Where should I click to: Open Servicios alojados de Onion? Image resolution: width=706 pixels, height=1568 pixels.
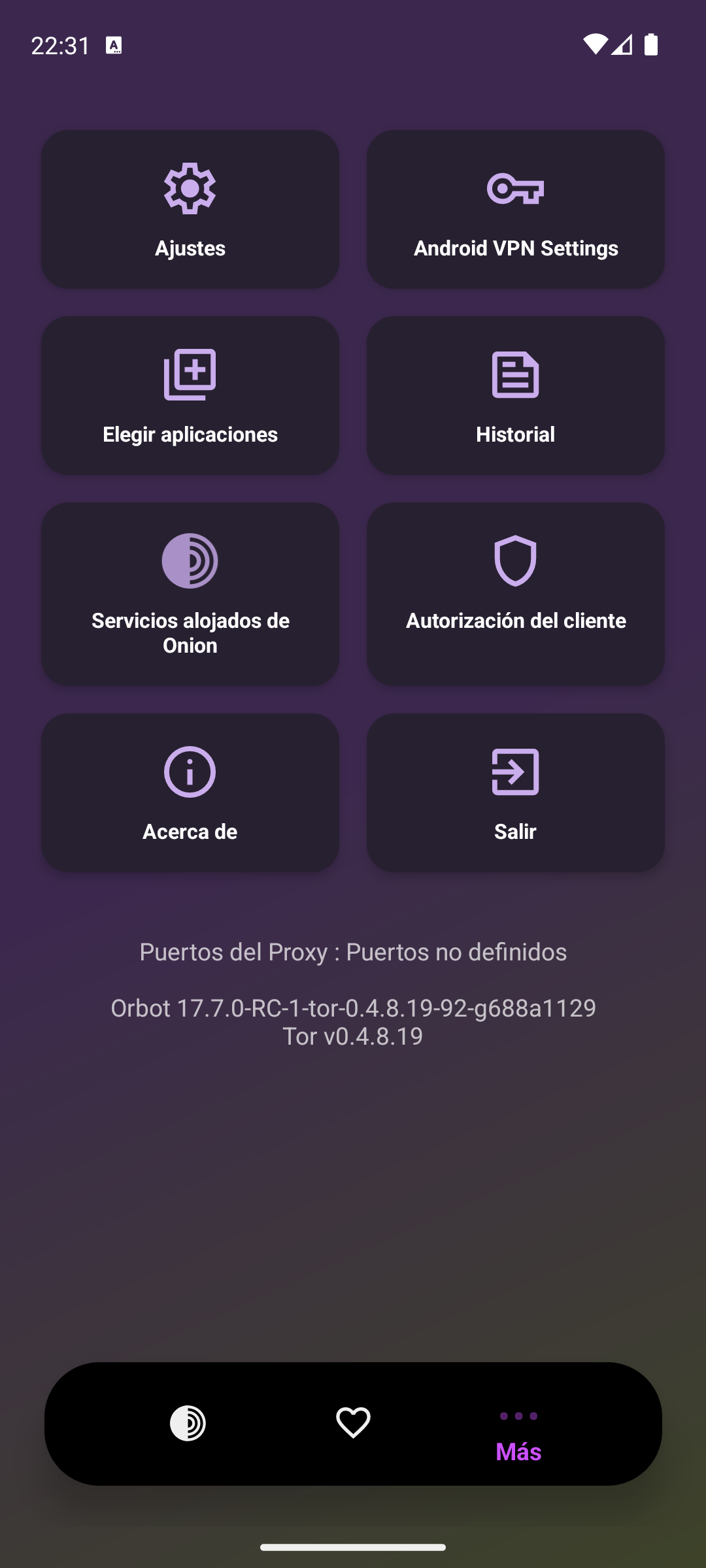[x=190, y=593]
